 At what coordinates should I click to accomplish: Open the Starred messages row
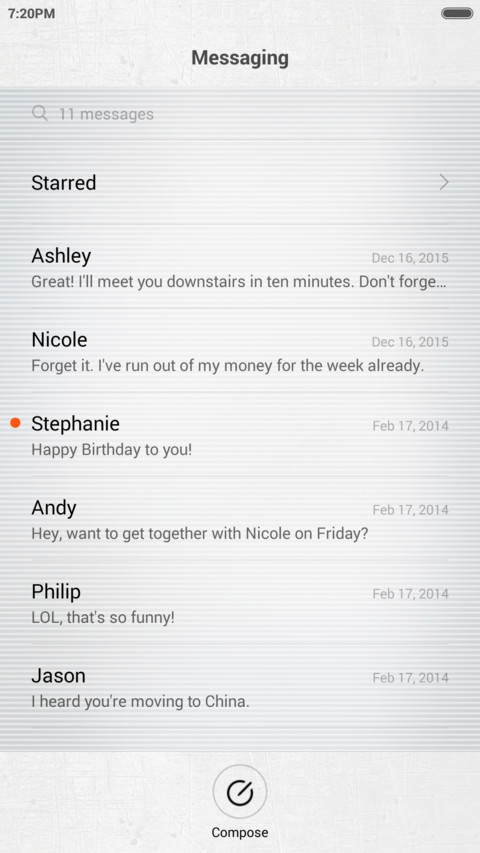[240, 182]
